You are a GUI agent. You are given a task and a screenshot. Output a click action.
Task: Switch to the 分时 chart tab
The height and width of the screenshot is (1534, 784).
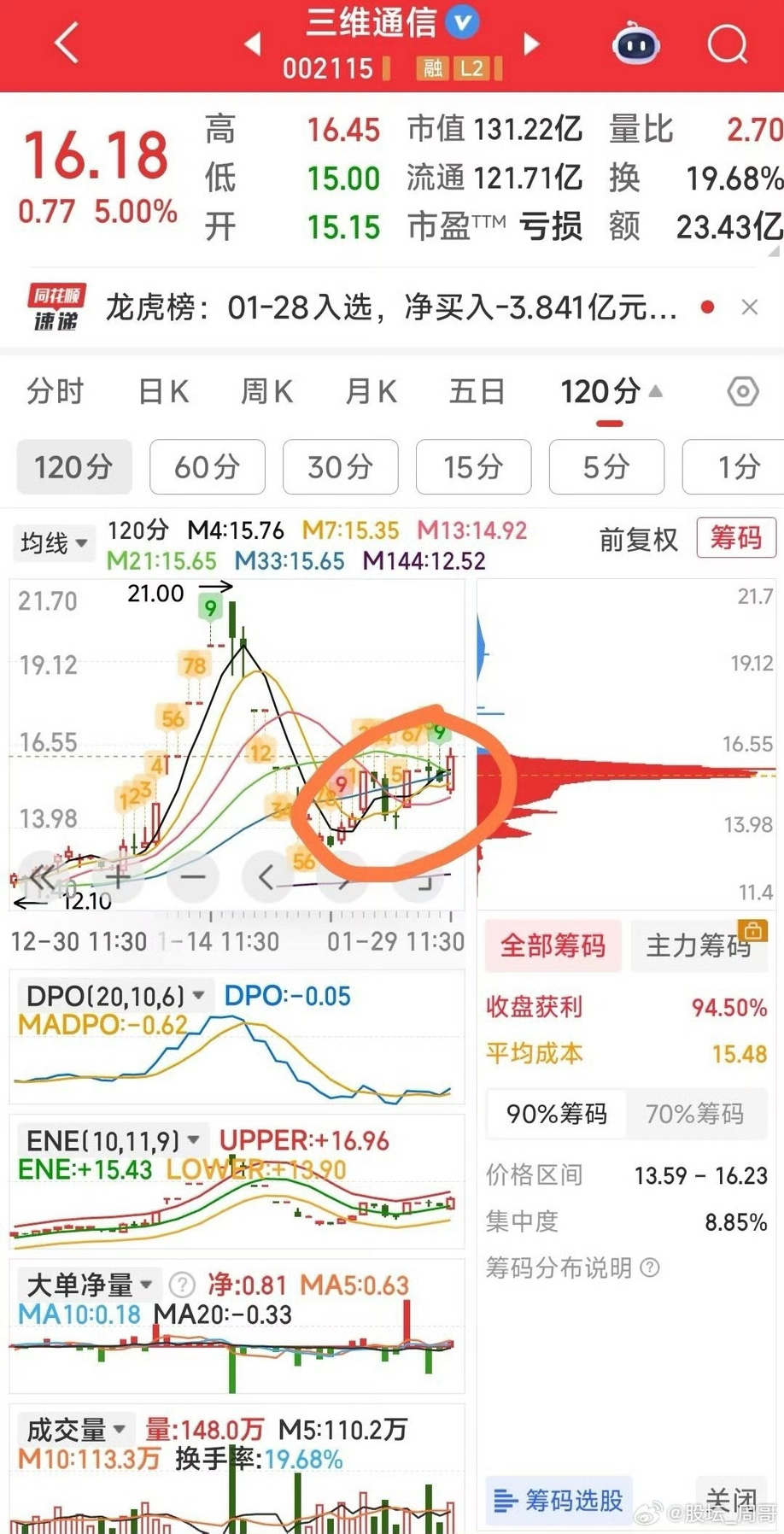click(x=56, y=391)
